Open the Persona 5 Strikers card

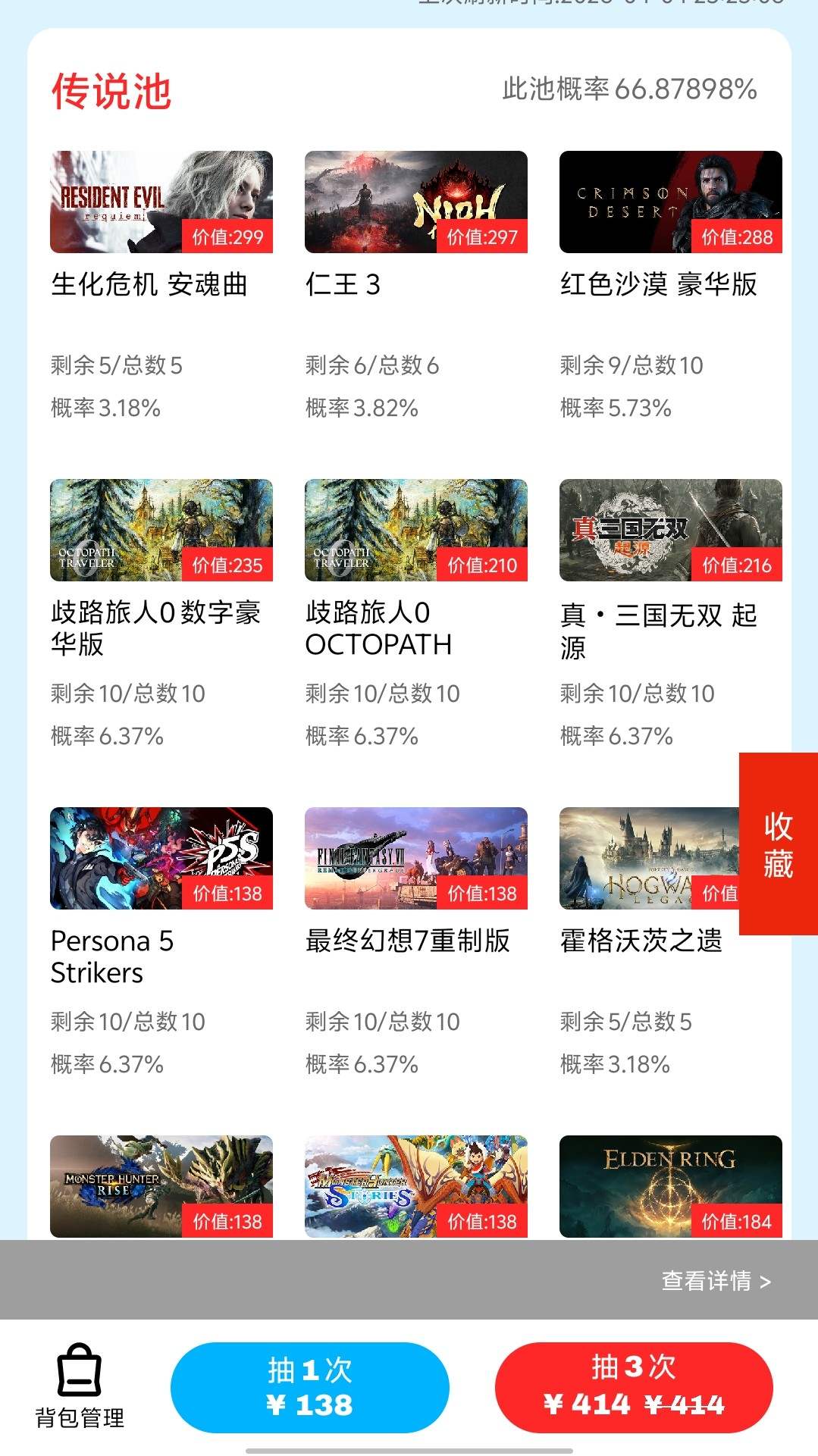(x=161, y=859)
